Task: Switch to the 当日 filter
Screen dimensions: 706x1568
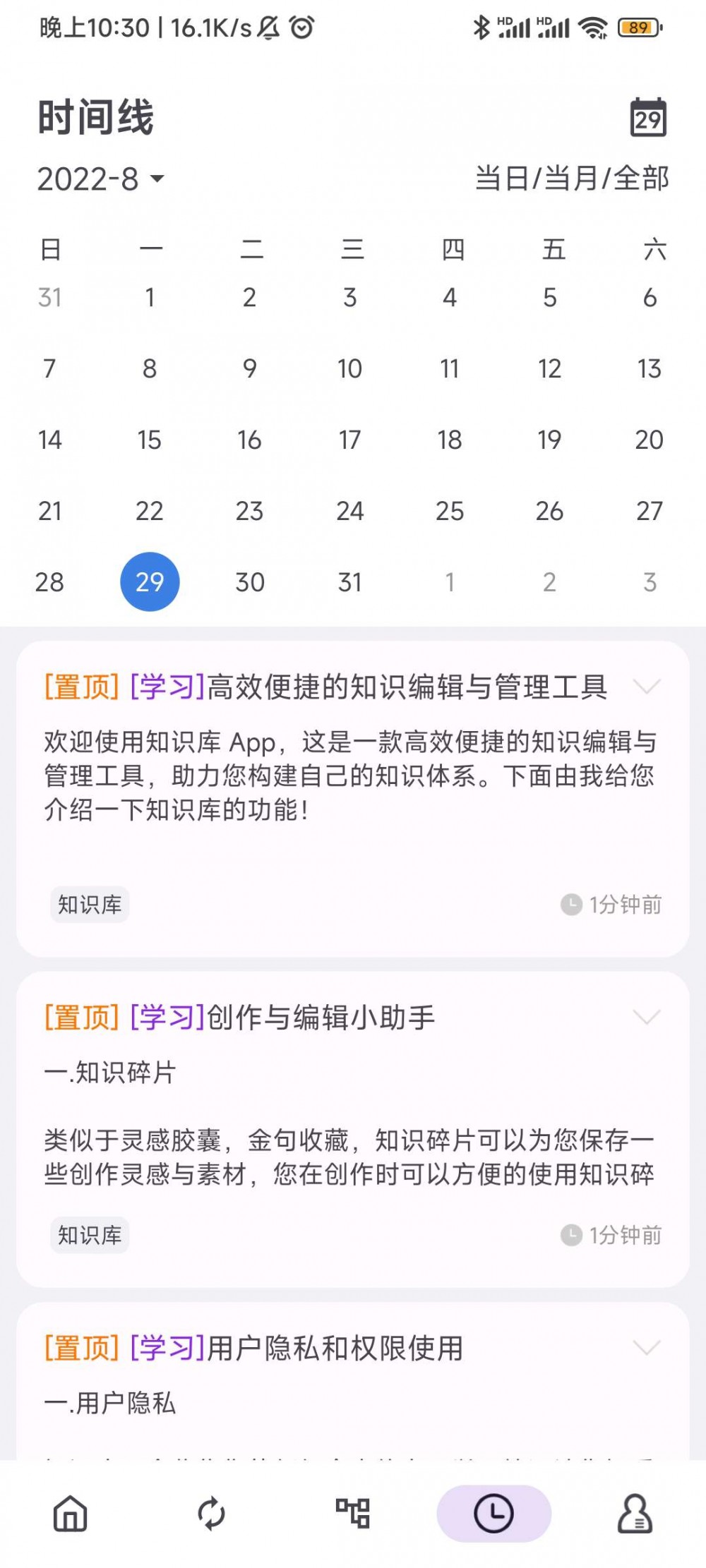Action: click(503, 180)
